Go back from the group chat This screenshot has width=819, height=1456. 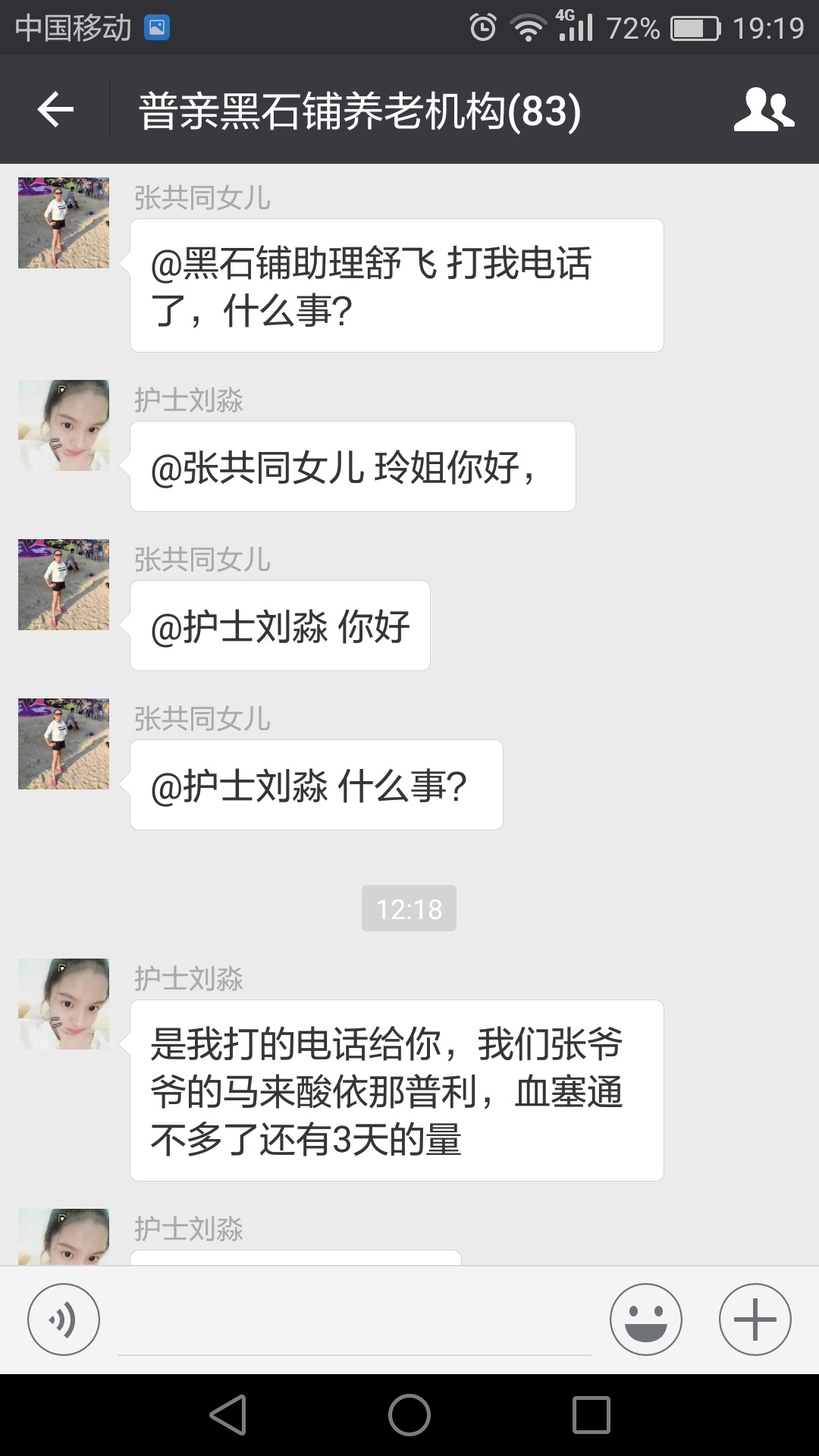(x=55, y=110)
